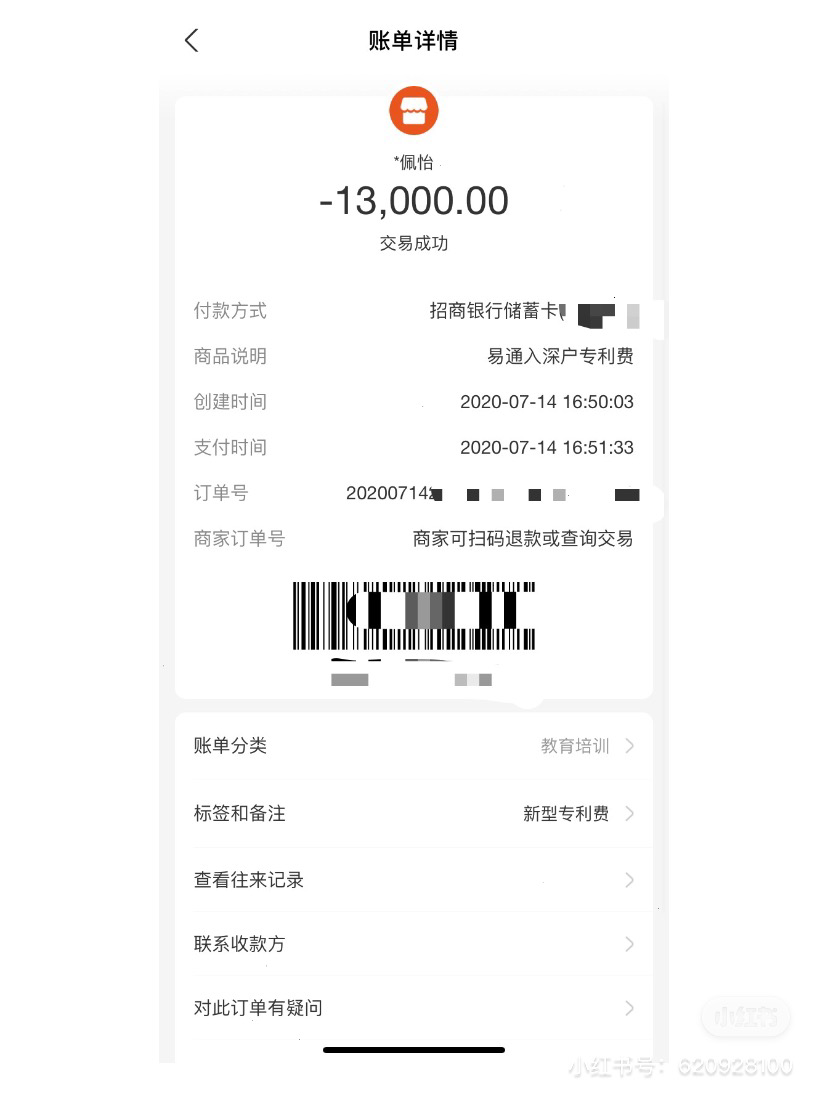Edit 标签和备注 for this bill
This screenshot has height=1104, width=828.
coord(413,814)
